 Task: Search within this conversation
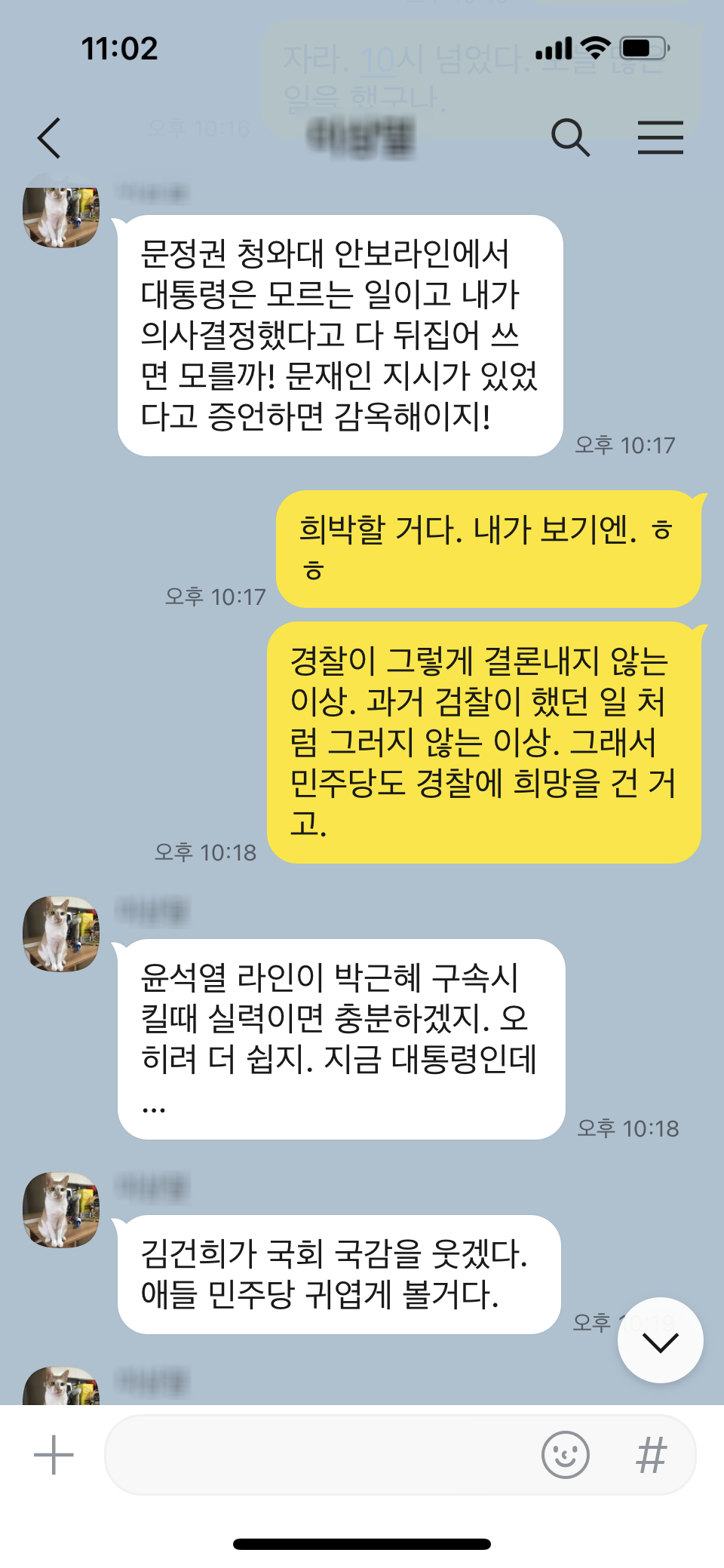coord(570,138)
